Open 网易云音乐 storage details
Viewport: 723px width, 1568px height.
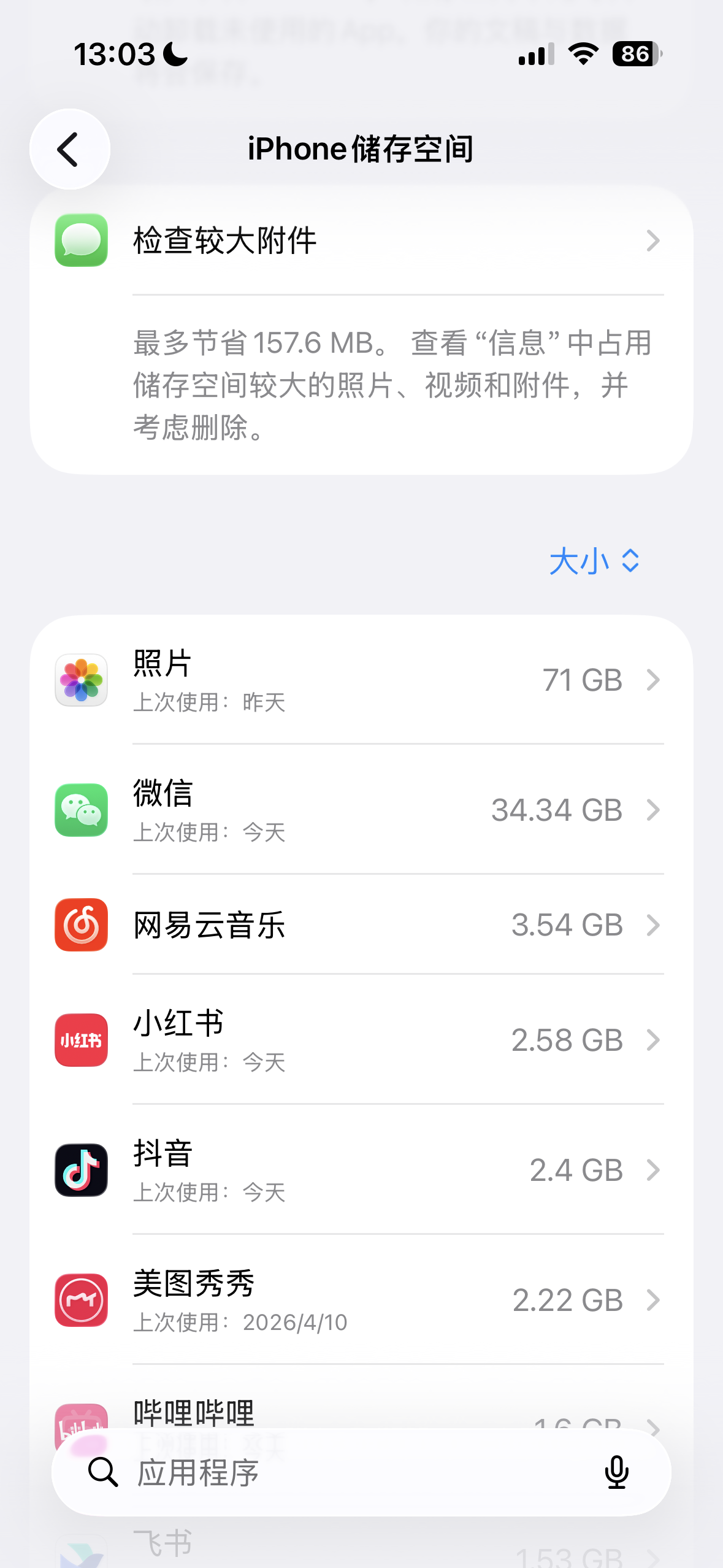point(361,924)
